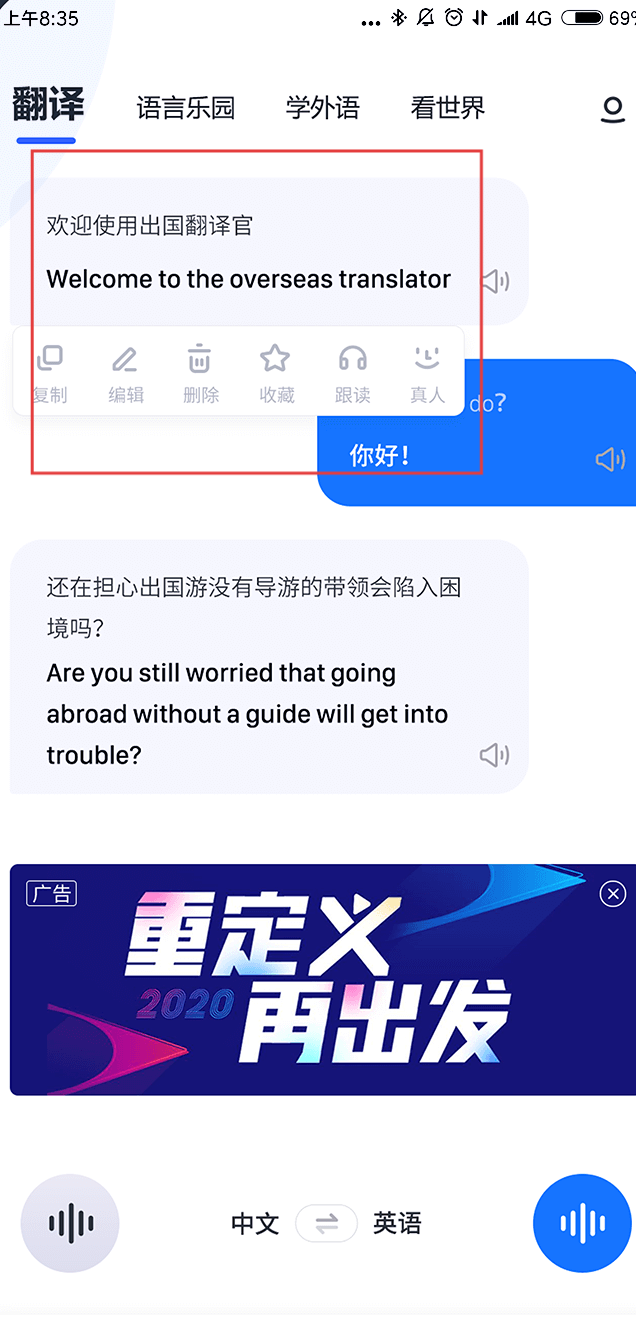Play audio for Welcome to the overseas translator
The image size is (636, 1318).
pos(495,281)
